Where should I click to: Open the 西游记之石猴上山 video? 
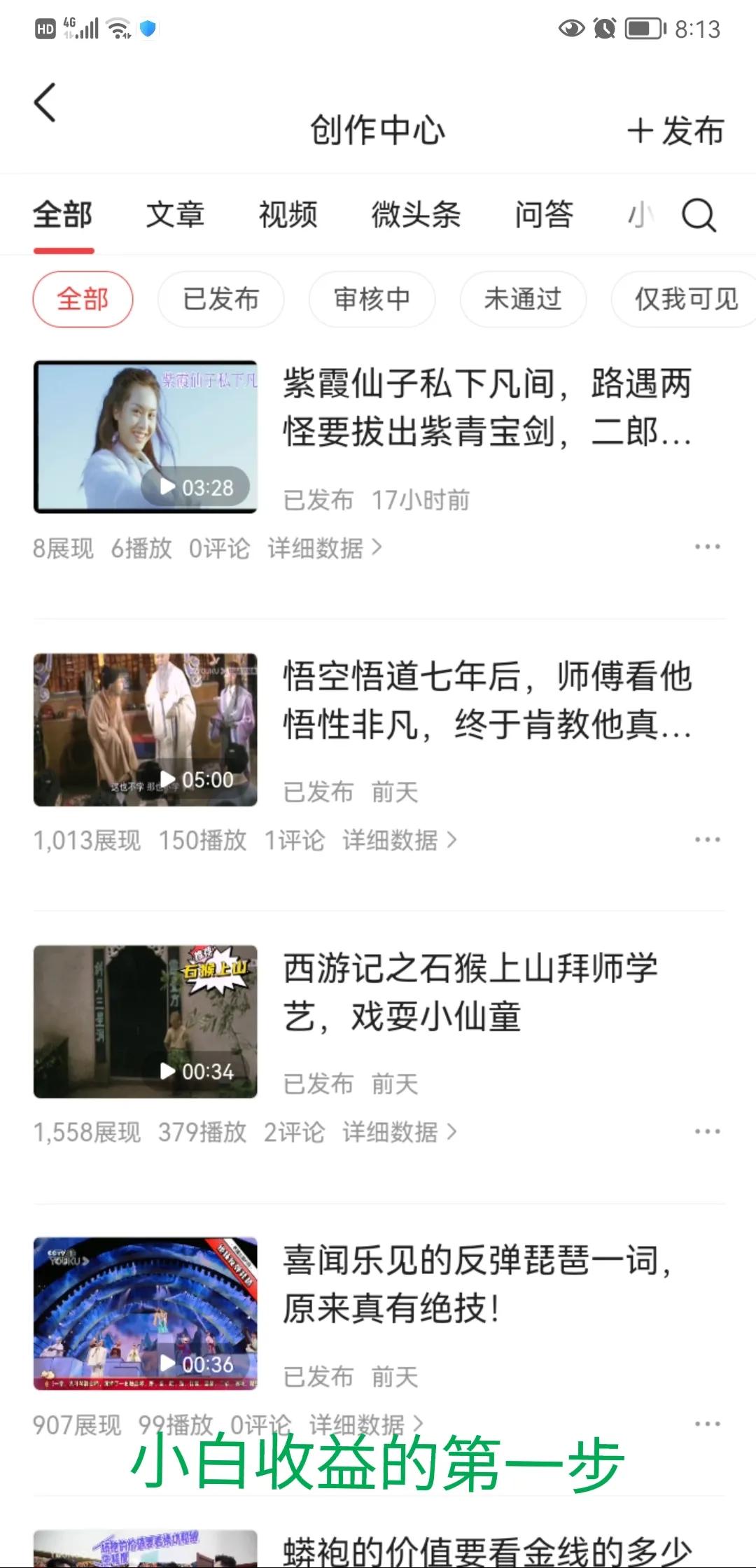pos(470,992)
